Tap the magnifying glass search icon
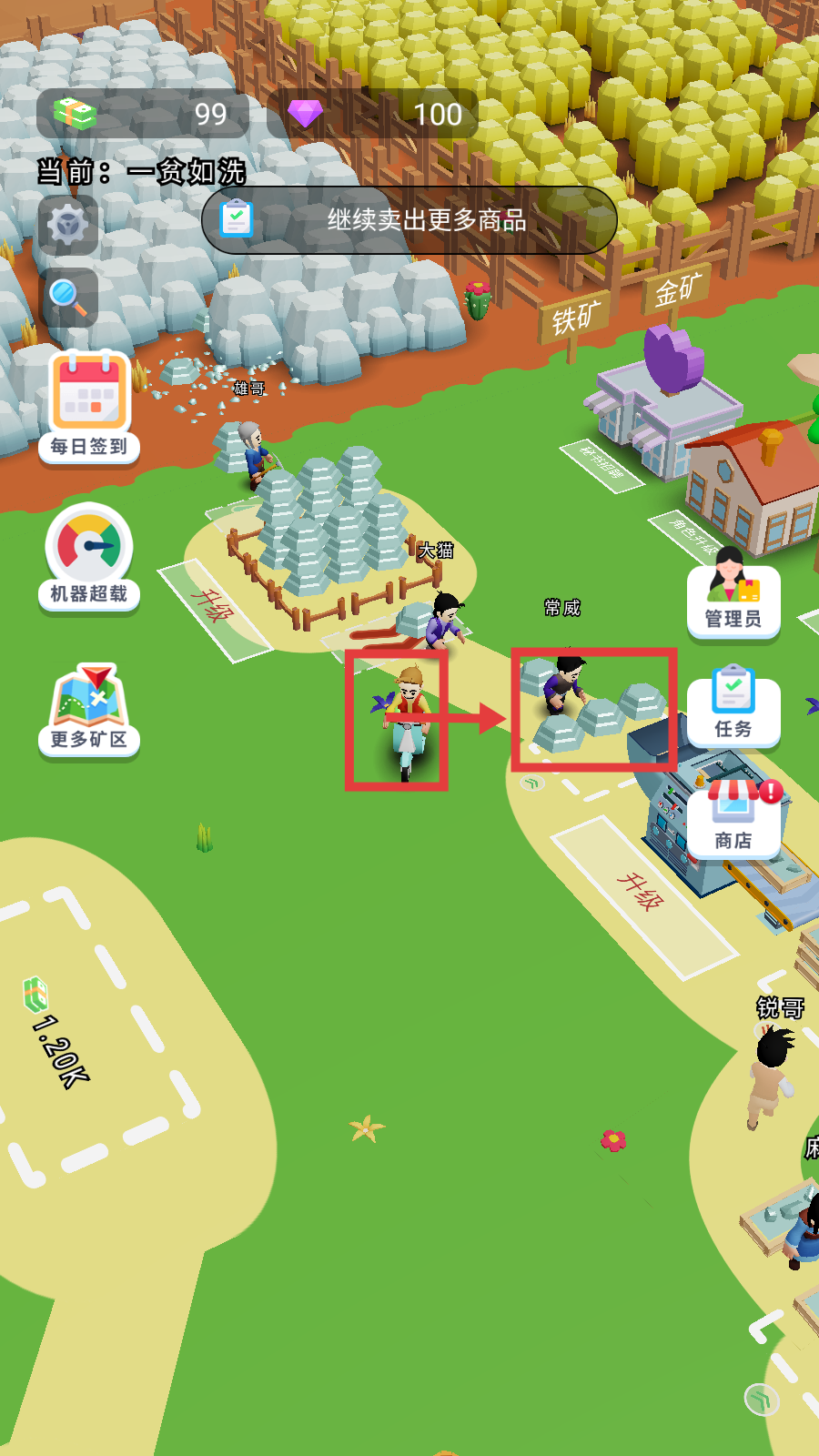Image resolution: width=819 pixels, height=1456 pixels. 68,297
